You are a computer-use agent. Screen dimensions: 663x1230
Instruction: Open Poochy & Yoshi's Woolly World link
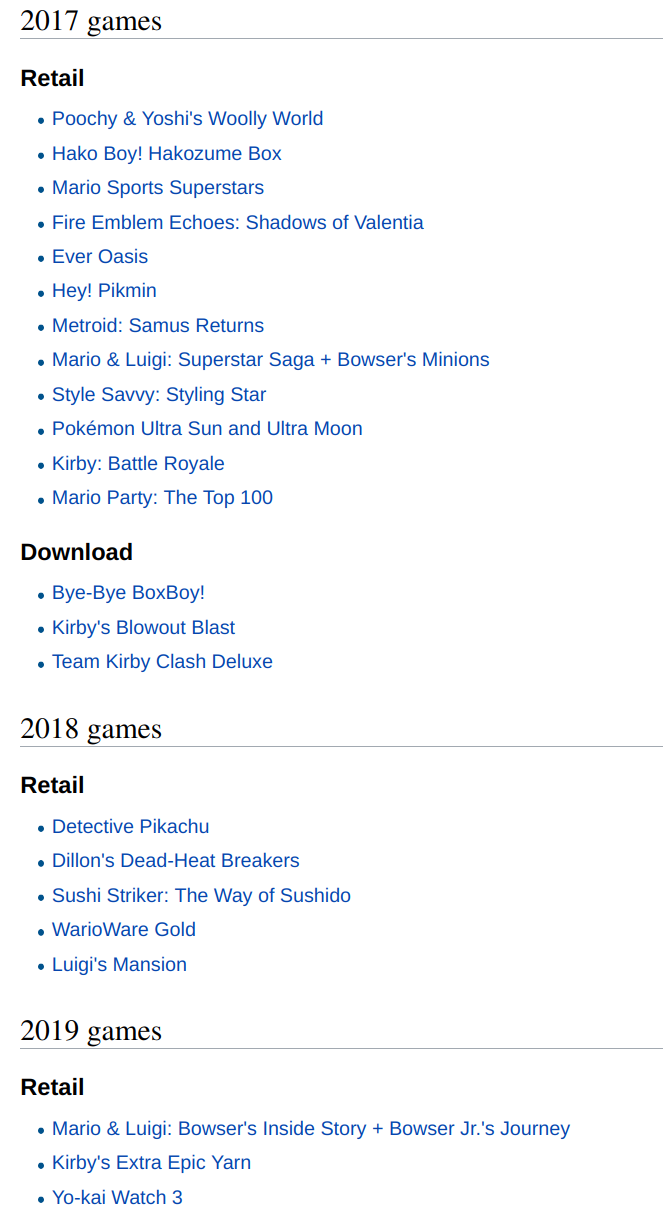pyautogui.click(x=187, y=119)
